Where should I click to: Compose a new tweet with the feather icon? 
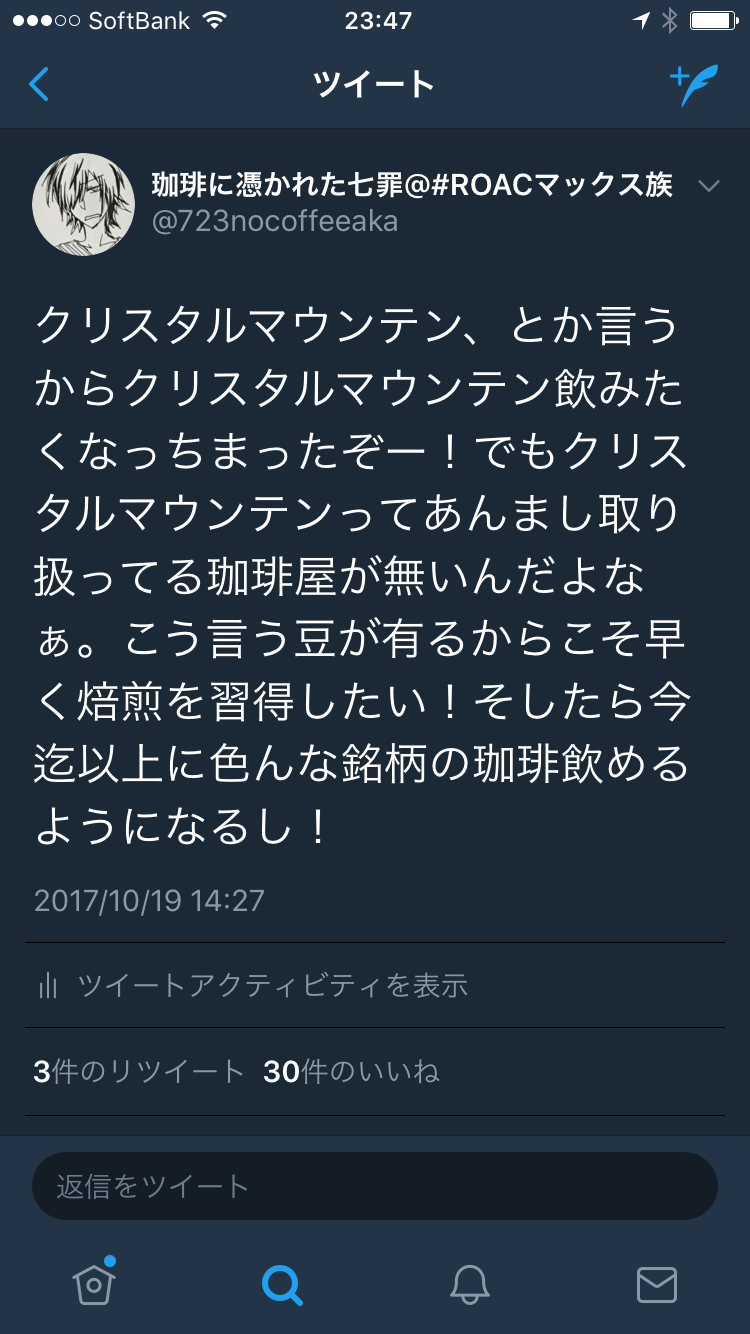693,86
